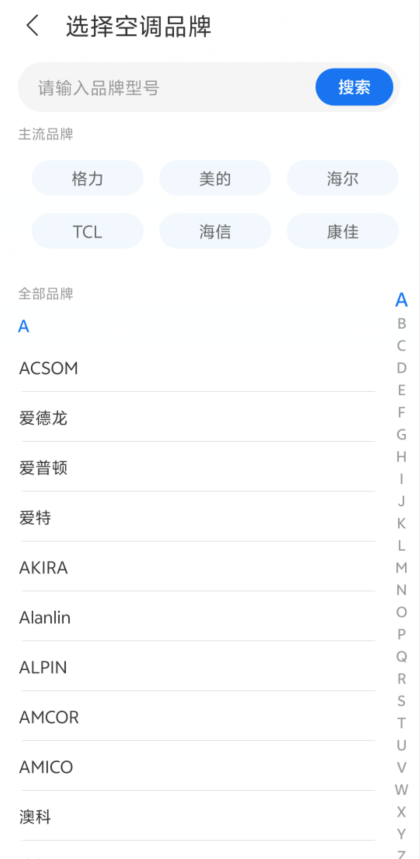This screenshot has width=420, height=859.
Task: Select the TCL brand chip
Action: [x=88, y=231]
